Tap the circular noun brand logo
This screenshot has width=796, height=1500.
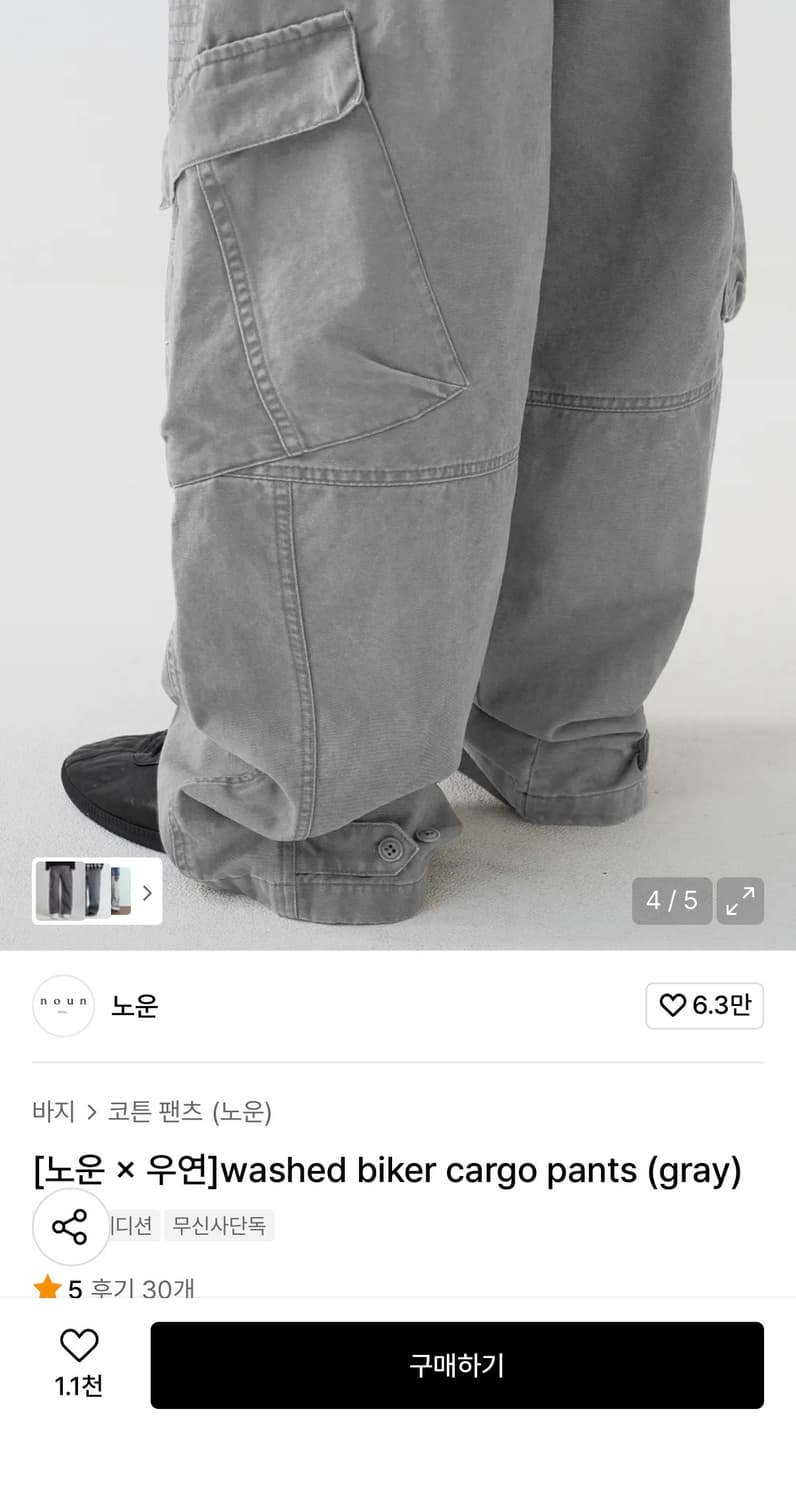coord(63,1007)
